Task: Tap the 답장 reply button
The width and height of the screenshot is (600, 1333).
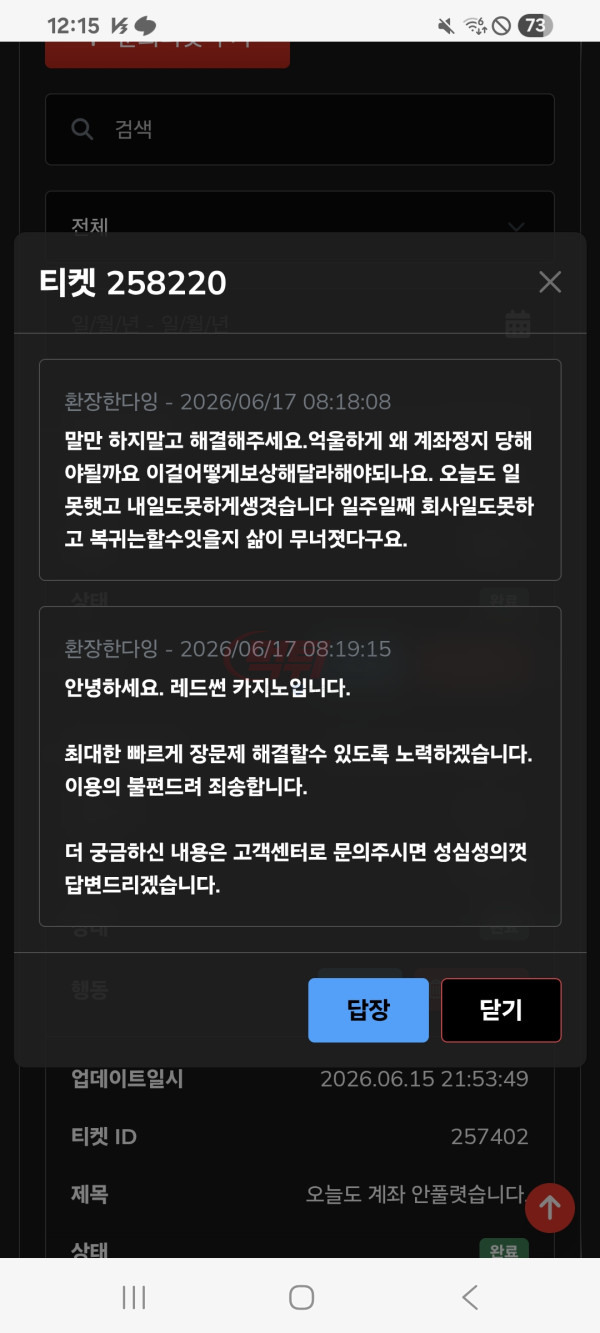Action: (x=368, y=1010)
